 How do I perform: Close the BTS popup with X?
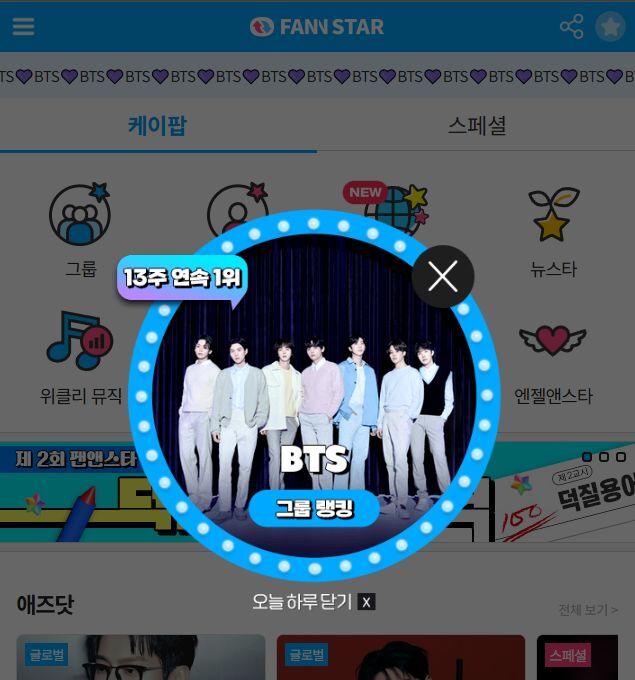(x=443, y=277)
